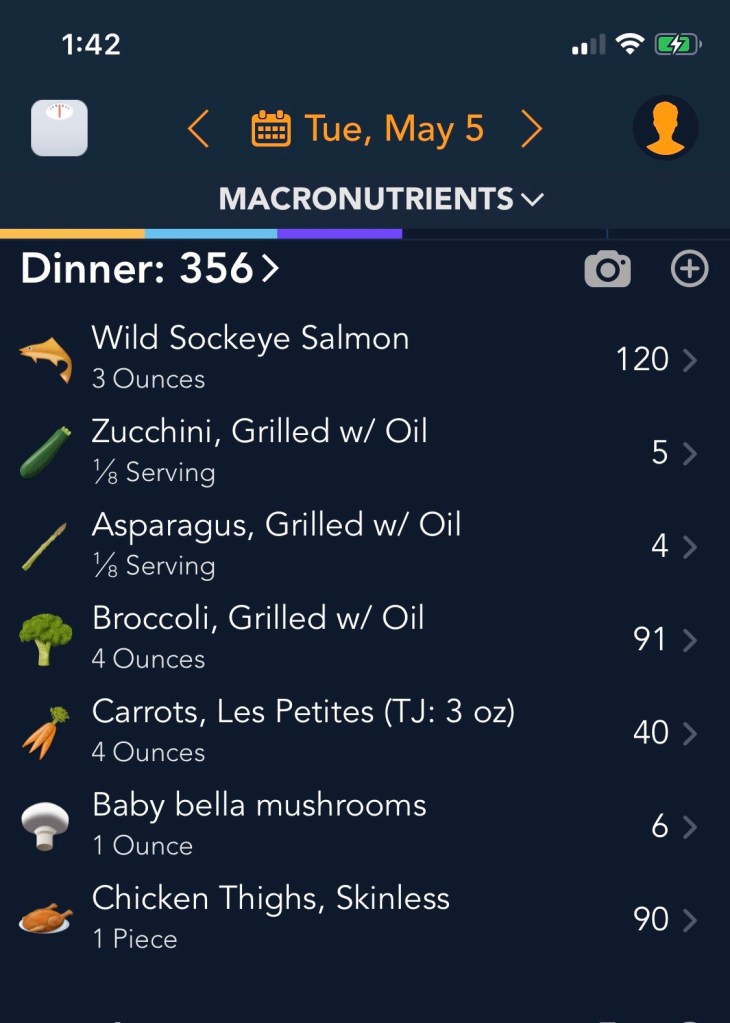
Task: Open date picker for Tue, May 5
Action: [368, 129]
